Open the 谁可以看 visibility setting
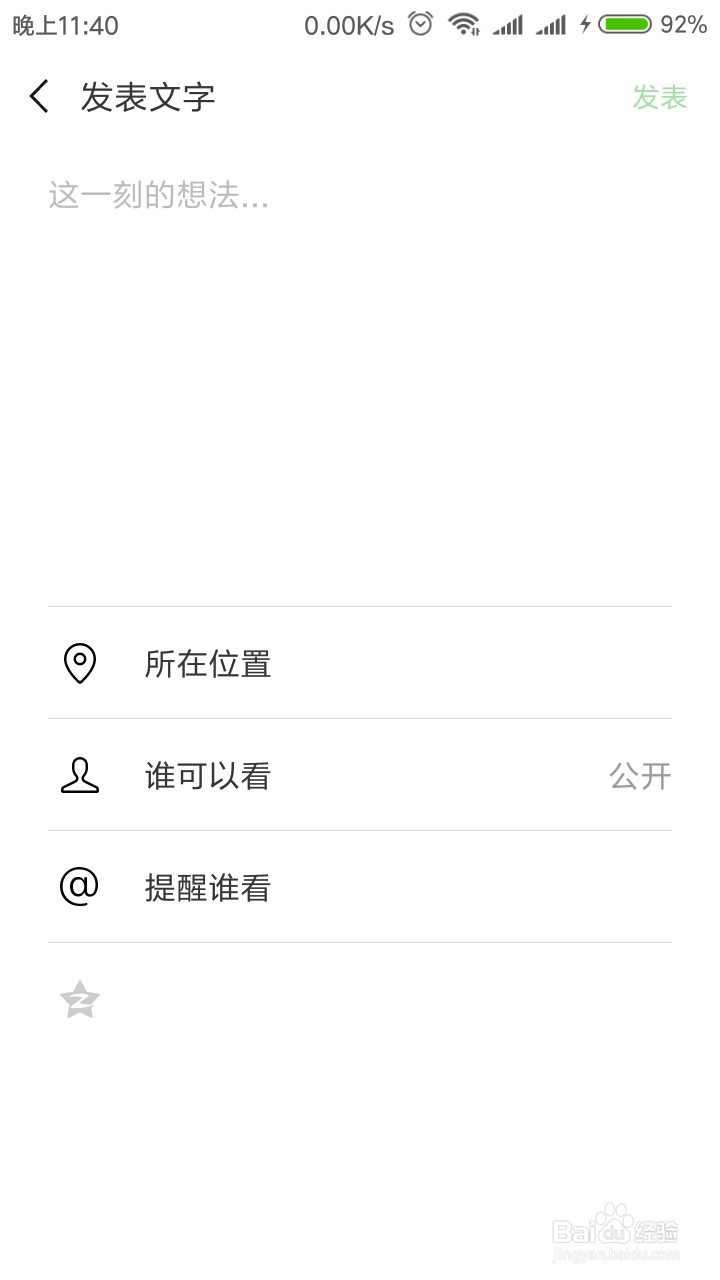This screenshot has height=1280, width=720. (207, 776)
